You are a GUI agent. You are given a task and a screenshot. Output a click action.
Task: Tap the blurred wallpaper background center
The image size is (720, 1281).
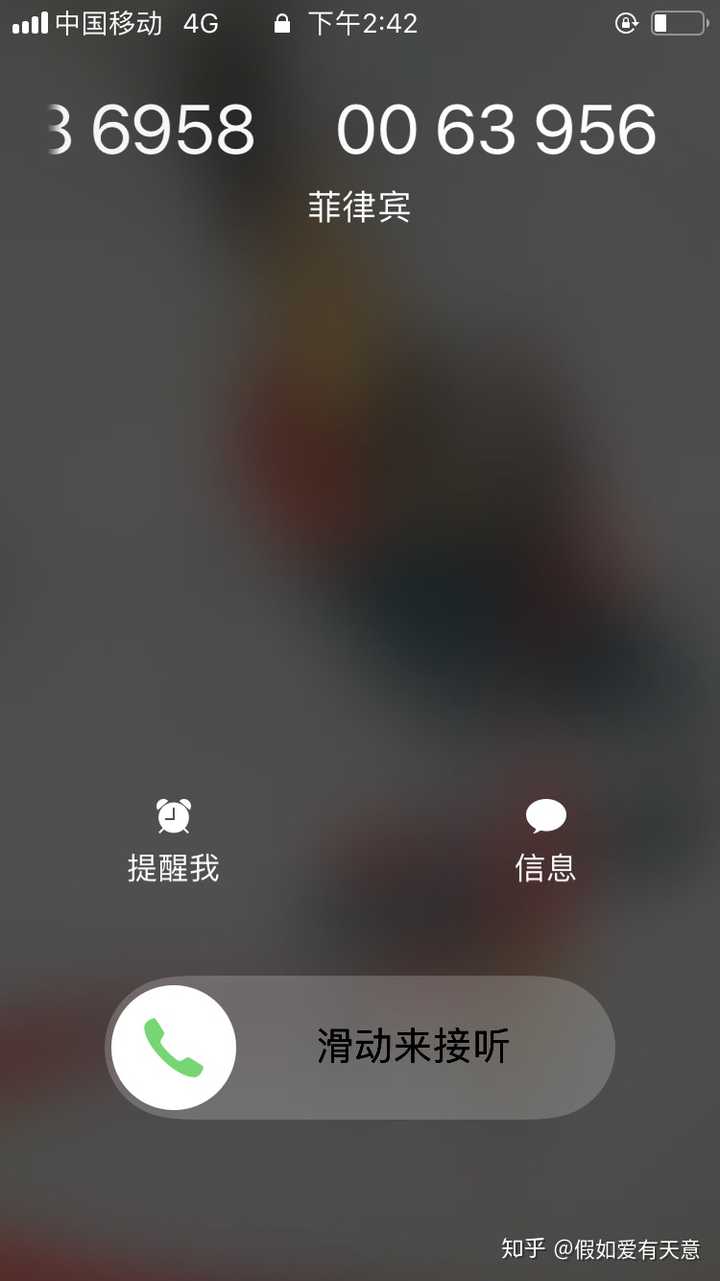pyautogui.click(x=360, y=550)
